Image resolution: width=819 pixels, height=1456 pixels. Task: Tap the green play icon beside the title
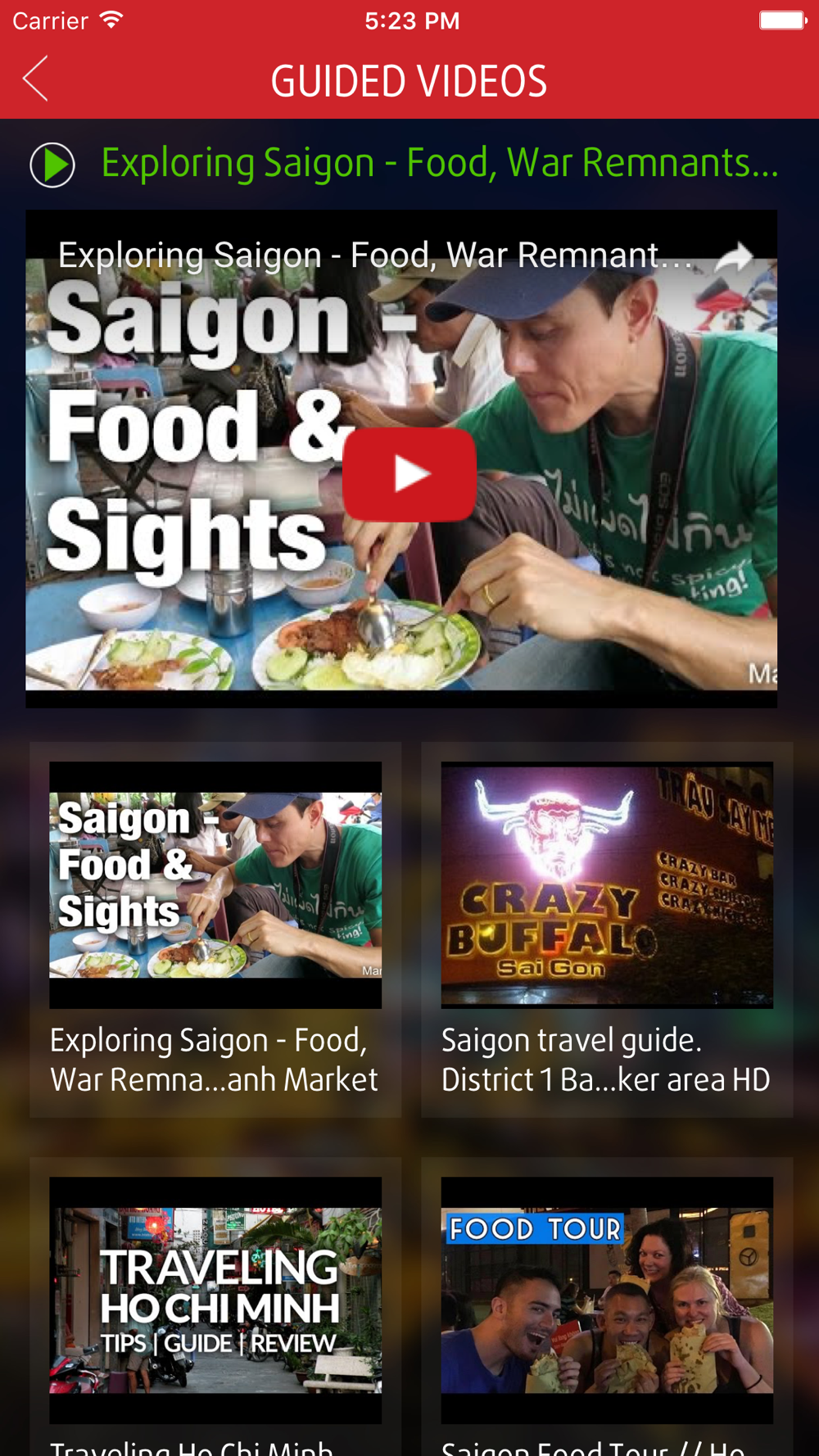[52, 165]
